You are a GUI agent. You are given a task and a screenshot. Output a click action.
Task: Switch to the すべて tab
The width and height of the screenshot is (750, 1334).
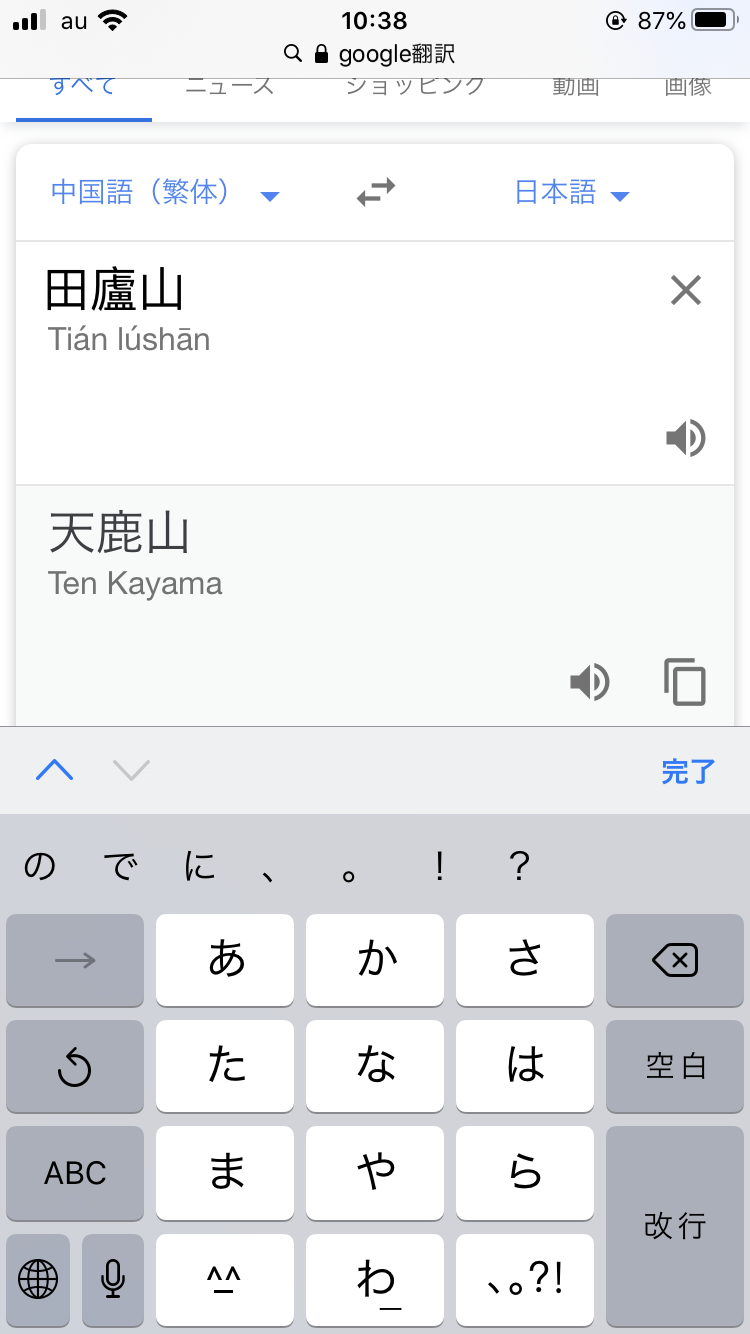(84, 87)
